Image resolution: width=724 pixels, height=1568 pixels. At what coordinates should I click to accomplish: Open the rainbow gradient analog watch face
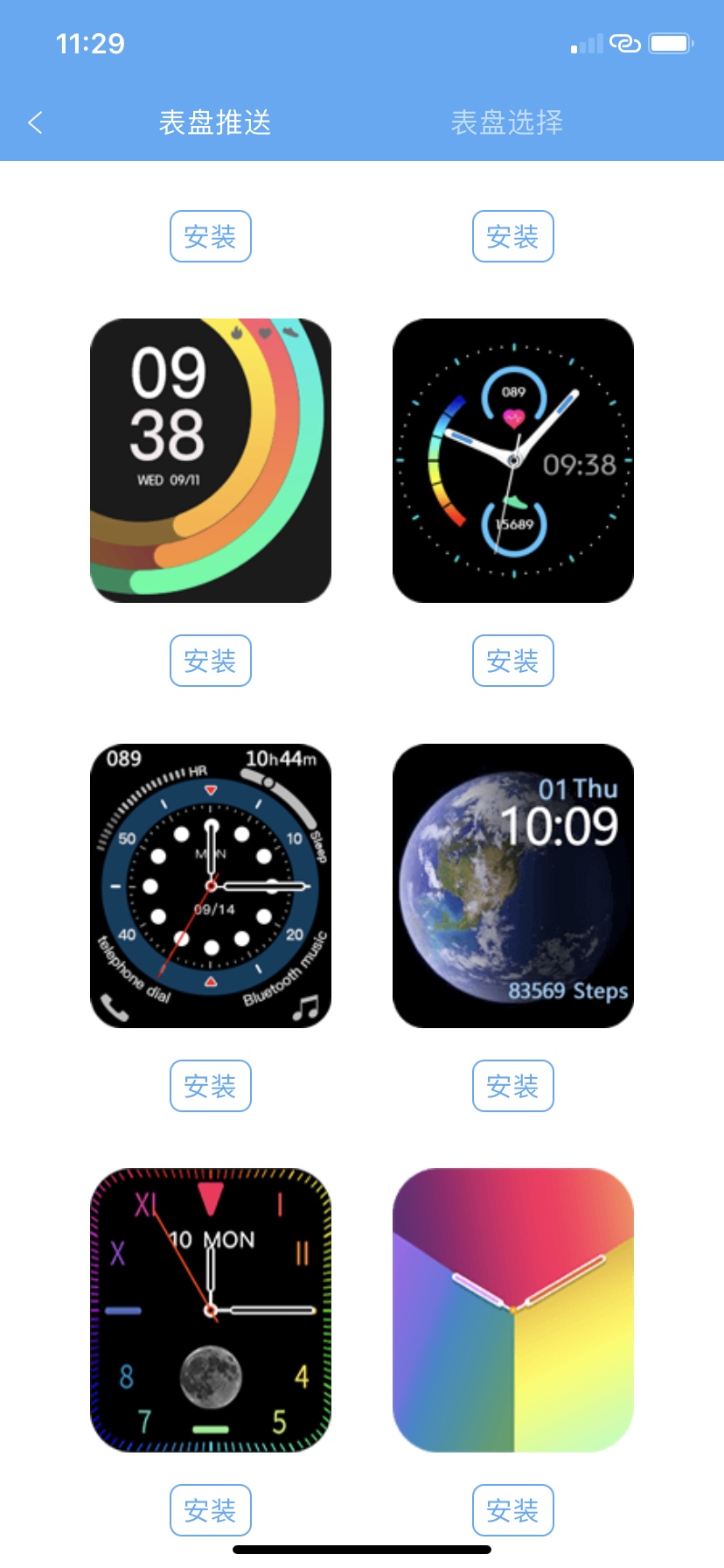tap(513, 1310)
